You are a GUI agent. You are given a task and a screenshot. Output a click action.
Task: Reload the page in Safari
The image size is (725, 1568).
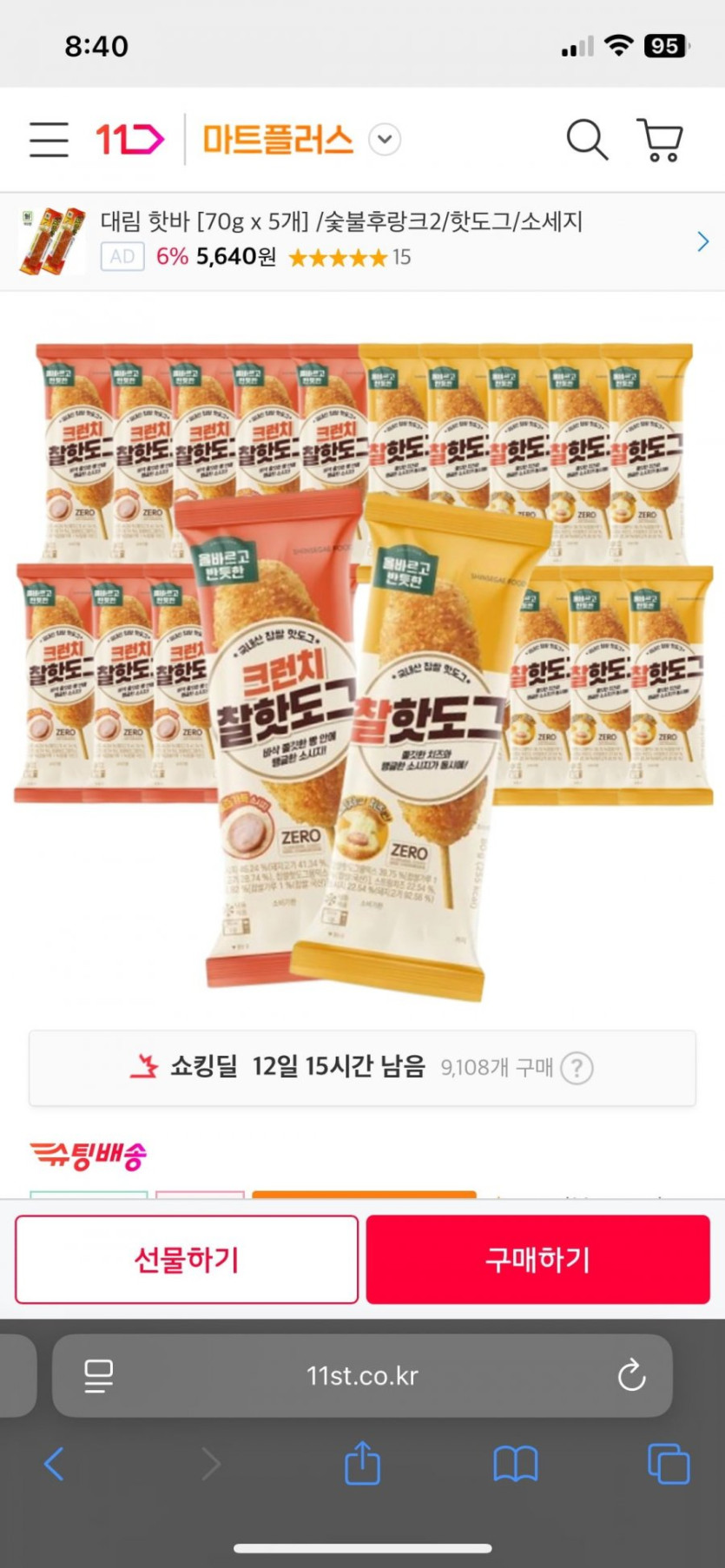pyautogui.click(x=631, y=1375)
